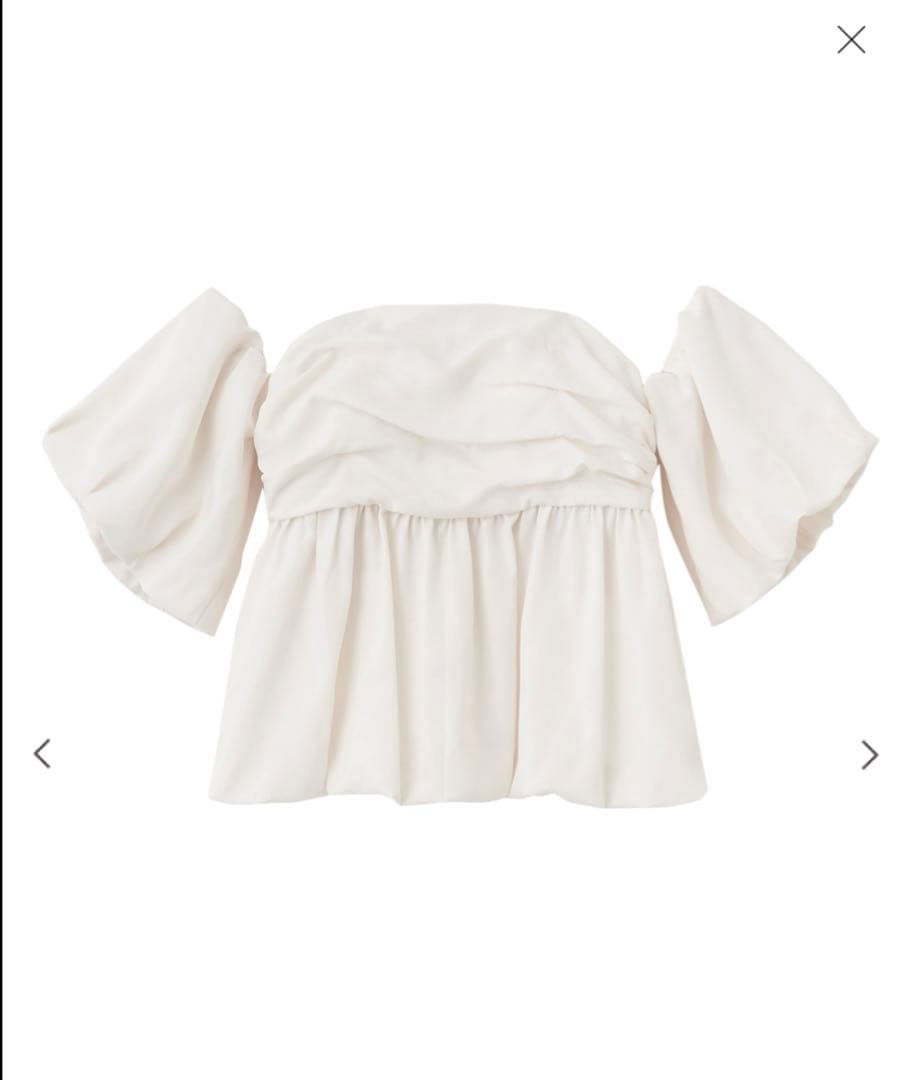The image size is (912, 1080).
Task: Close the full-screen image viewer
Action: (x=851, y=40)
